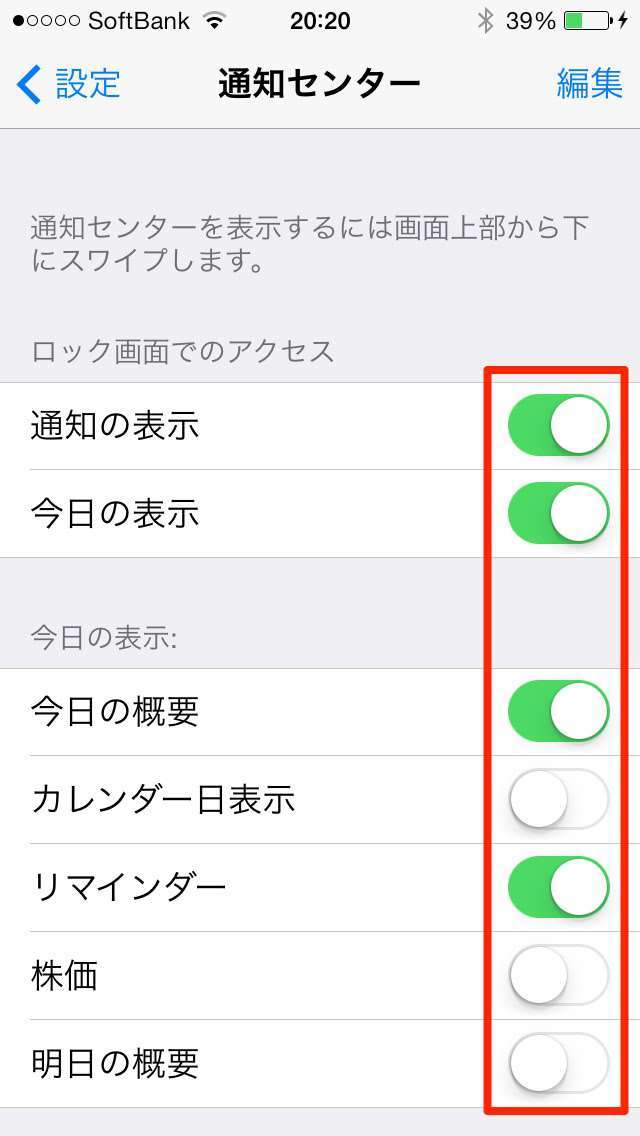
Task: Turn off 今日の表示 on lock screen
Action: (558, 513)
